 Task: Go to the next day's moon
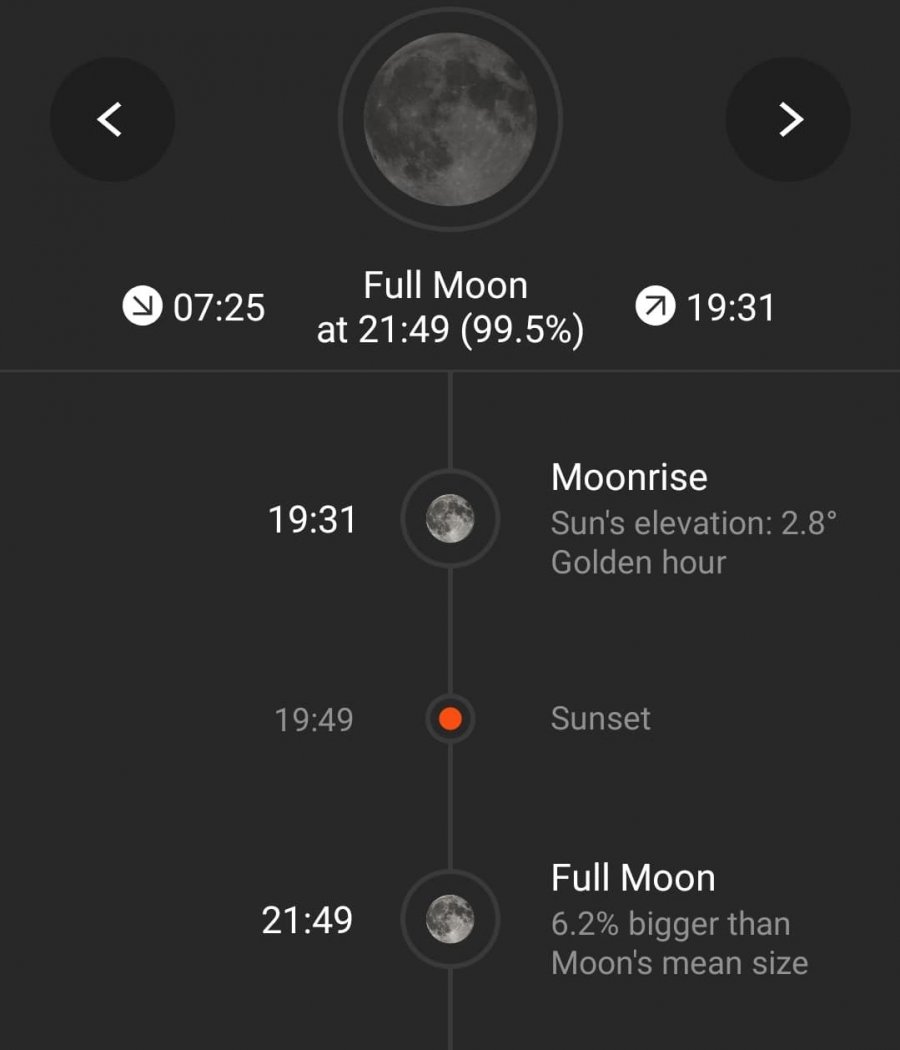coord(789,120)
